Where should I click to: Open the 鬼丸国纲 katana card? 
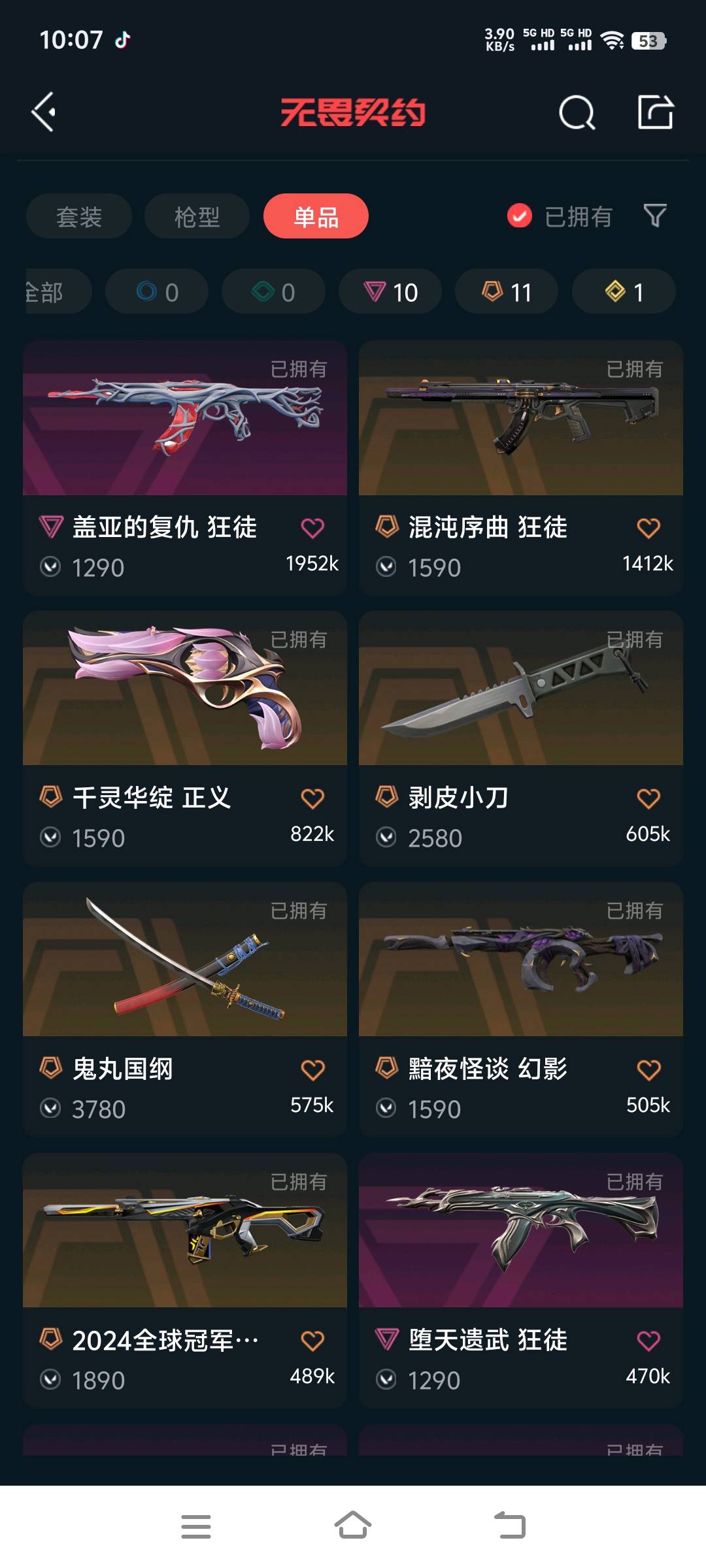[185, 959]
